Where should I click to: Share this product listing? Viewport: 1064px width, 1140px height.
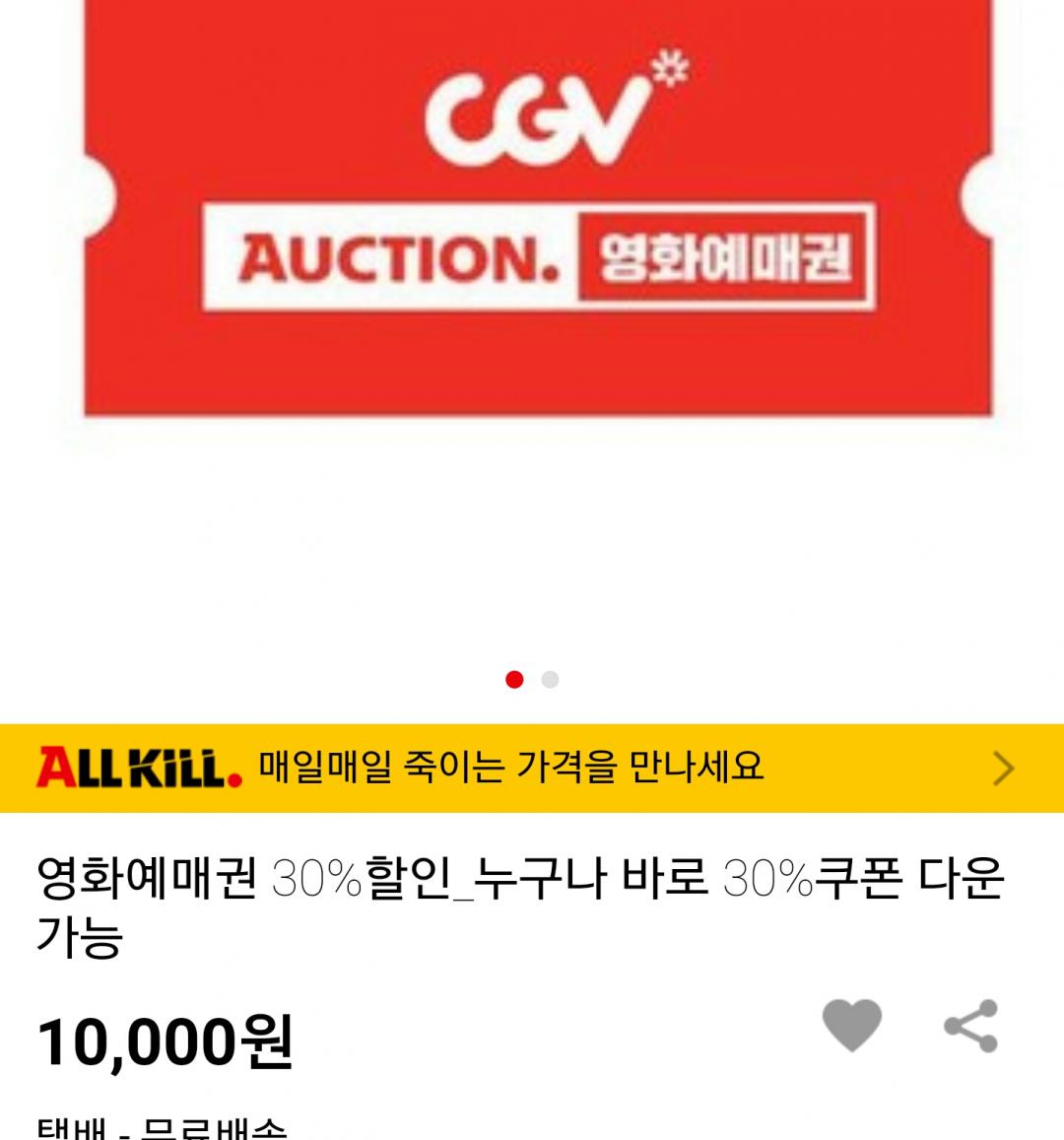[971, 1026]
